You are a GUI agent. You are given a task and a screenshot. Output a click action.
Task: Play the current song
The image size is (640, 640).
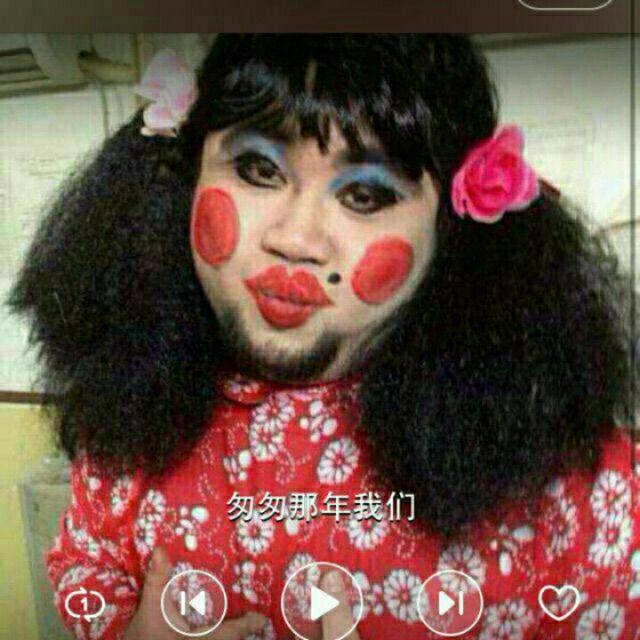[x=321, y=602]
